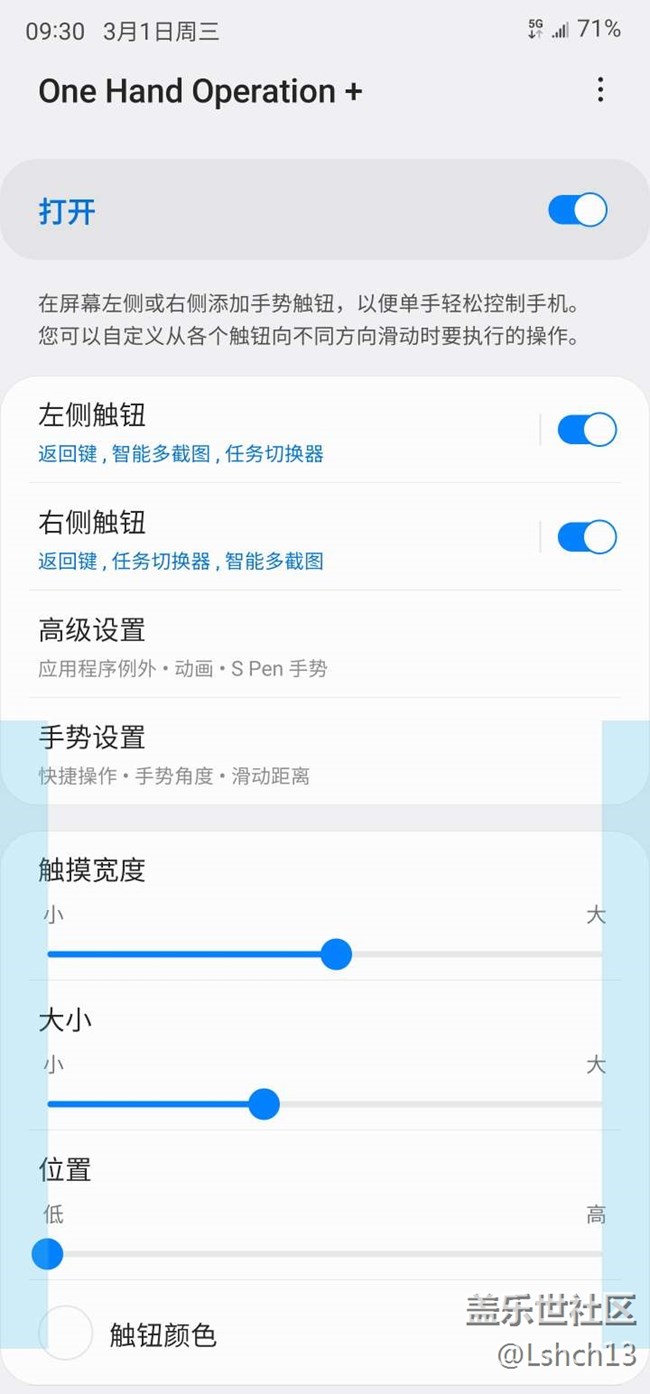Screen dimensions: 650x1394
Task: Disable the 左侧触钮 toggle
Action: [587, 430]
